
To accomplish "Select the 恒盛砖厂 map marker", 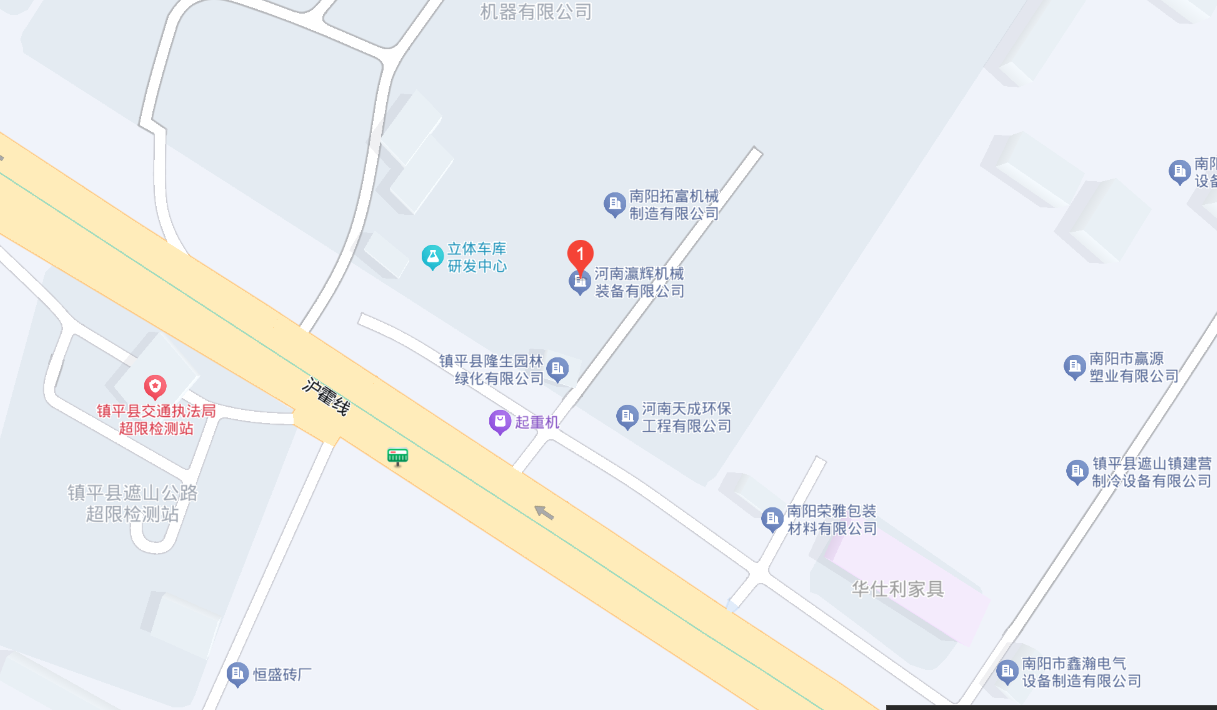I will (x=238, y=675).
